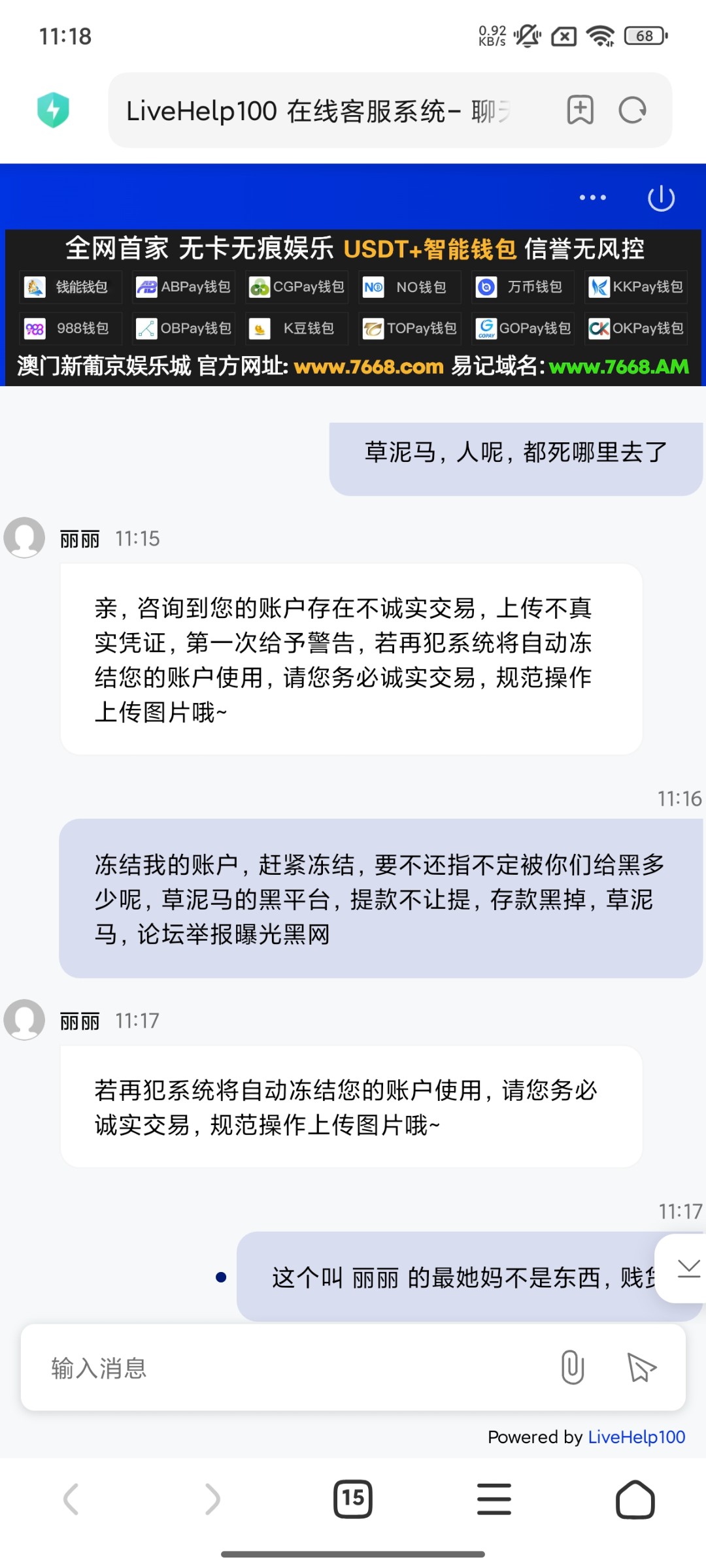Go to the browser home page
The width and height of the screenshot is (706, 1568).
pyautogui.click(x=635, y=1499)
